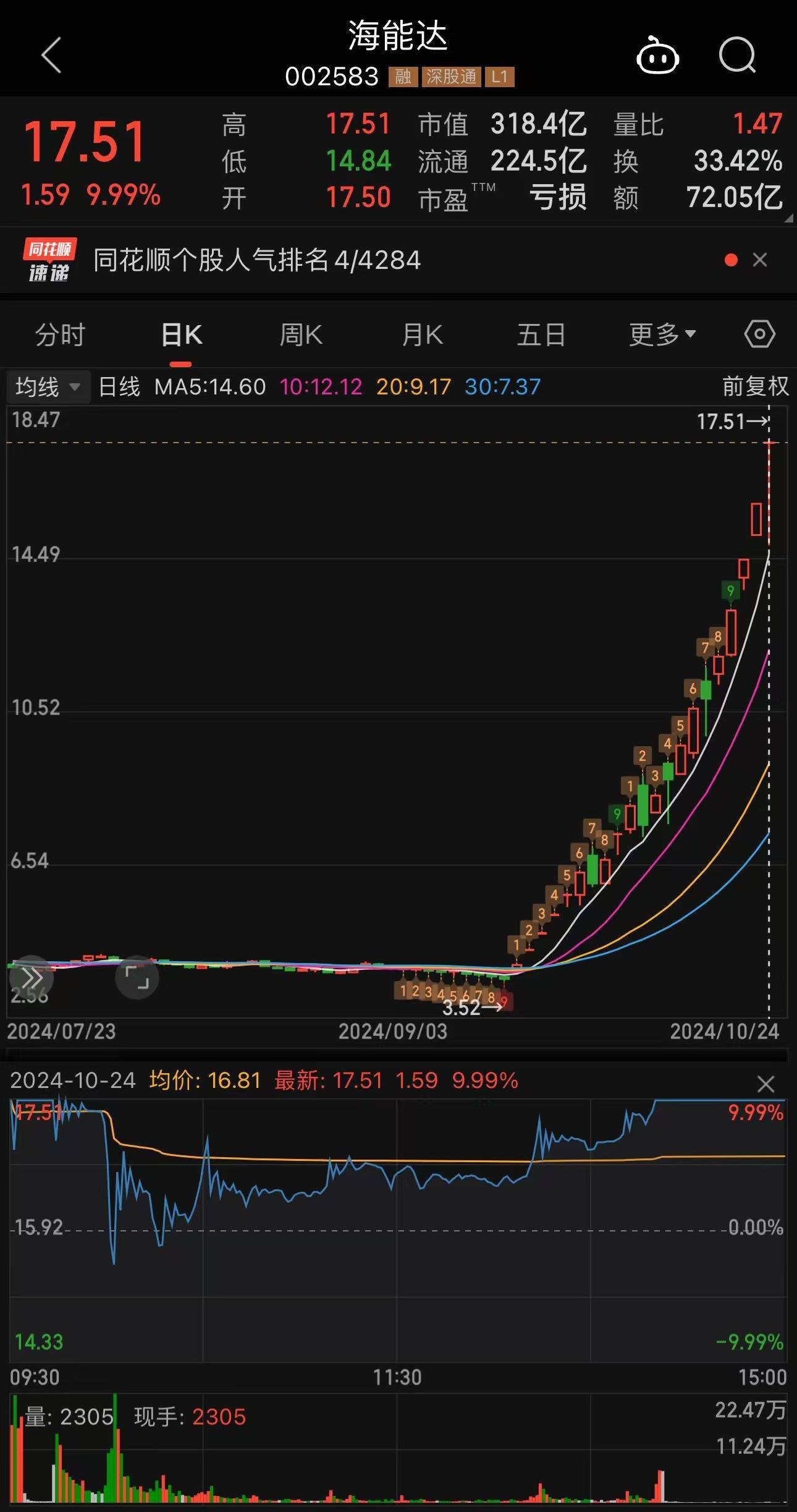This screenshot has width=797, height=1512.
Task: Open the 均线 indicator dropdown
Action: pyautogui.click(x=48, y=386)
